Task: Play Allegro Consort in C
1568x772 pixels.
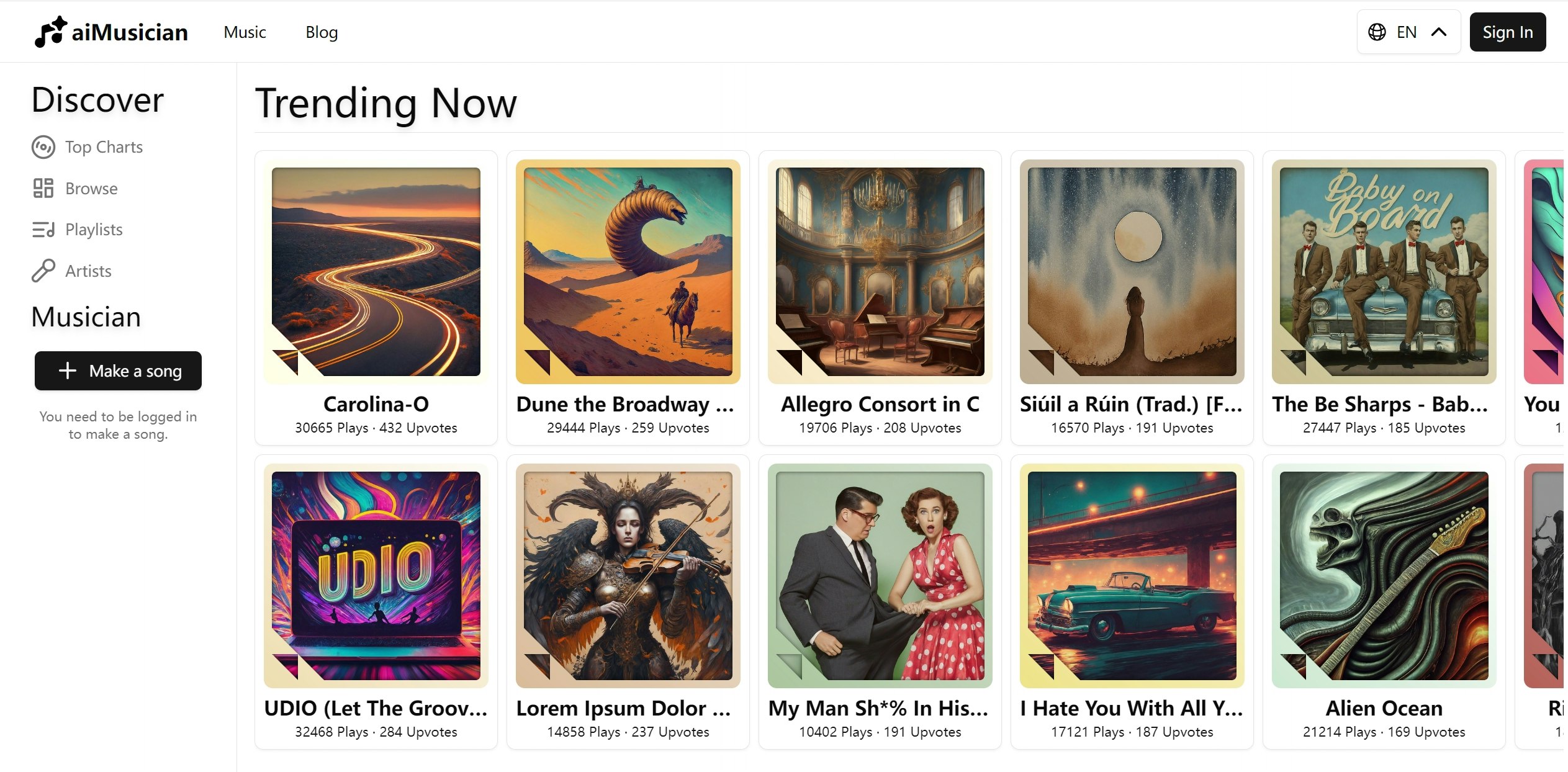Action: [x=880, y=272]
